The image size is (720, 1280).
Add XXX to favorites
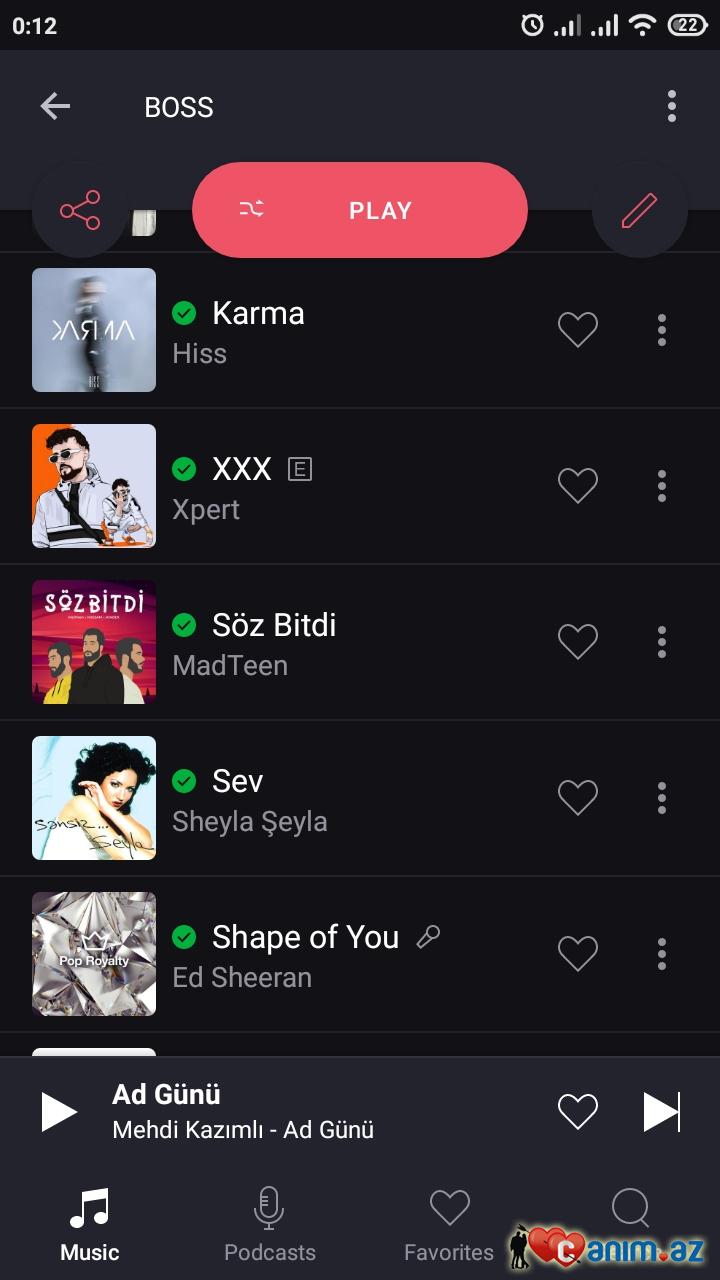pyautogui.click(x=577, y=486)
